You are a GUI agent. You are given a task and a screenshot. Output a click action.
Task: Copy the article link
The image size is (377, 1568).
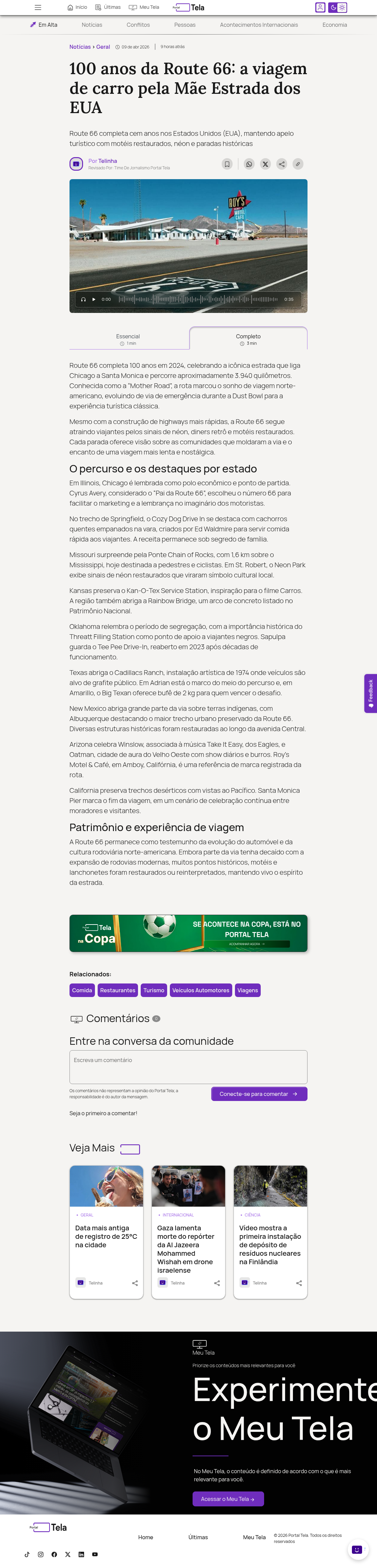click(298, 164)
